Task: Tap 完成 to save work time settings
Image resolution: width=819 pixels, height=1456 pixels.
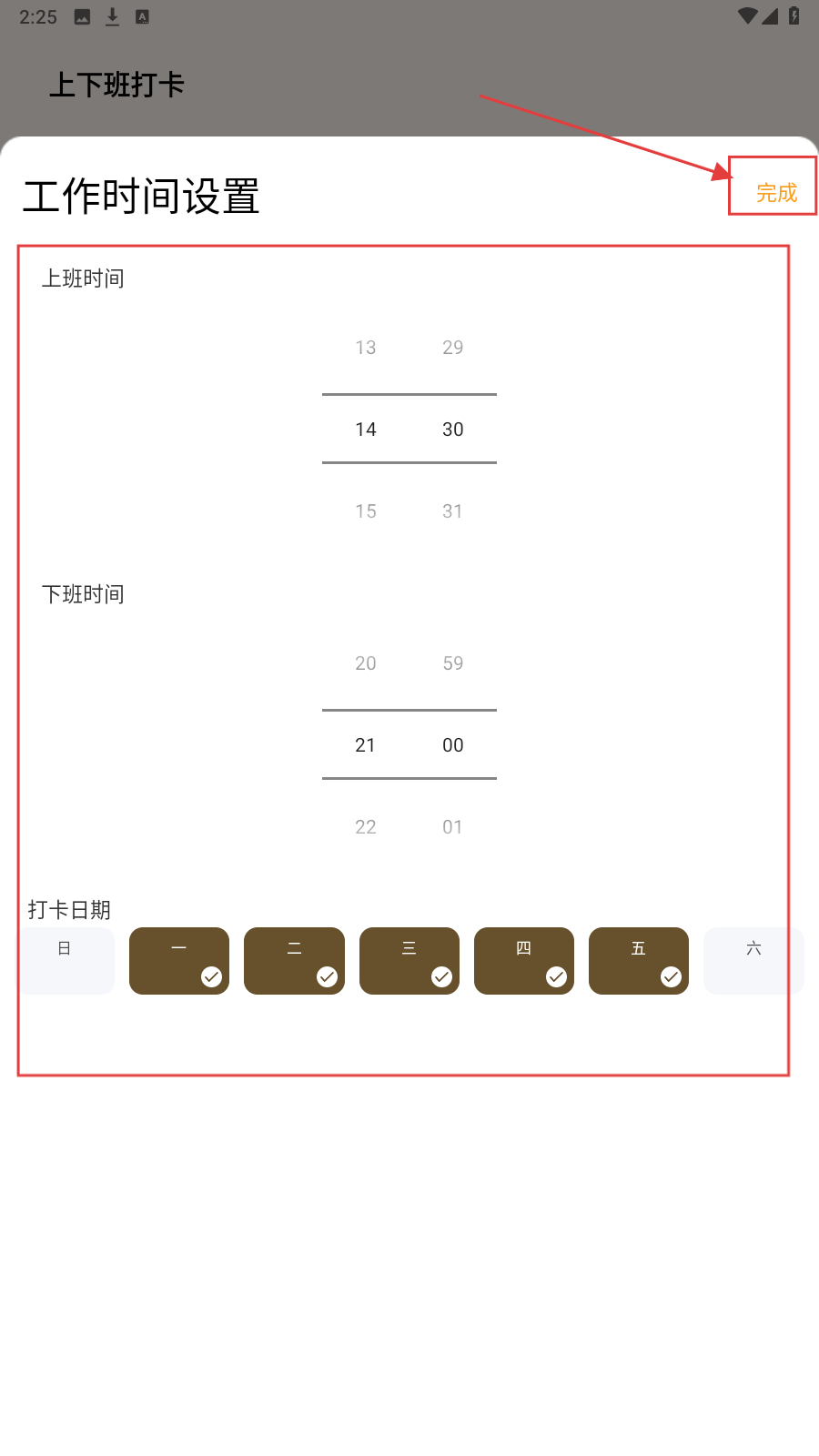Action: click(x=776, y=192)
